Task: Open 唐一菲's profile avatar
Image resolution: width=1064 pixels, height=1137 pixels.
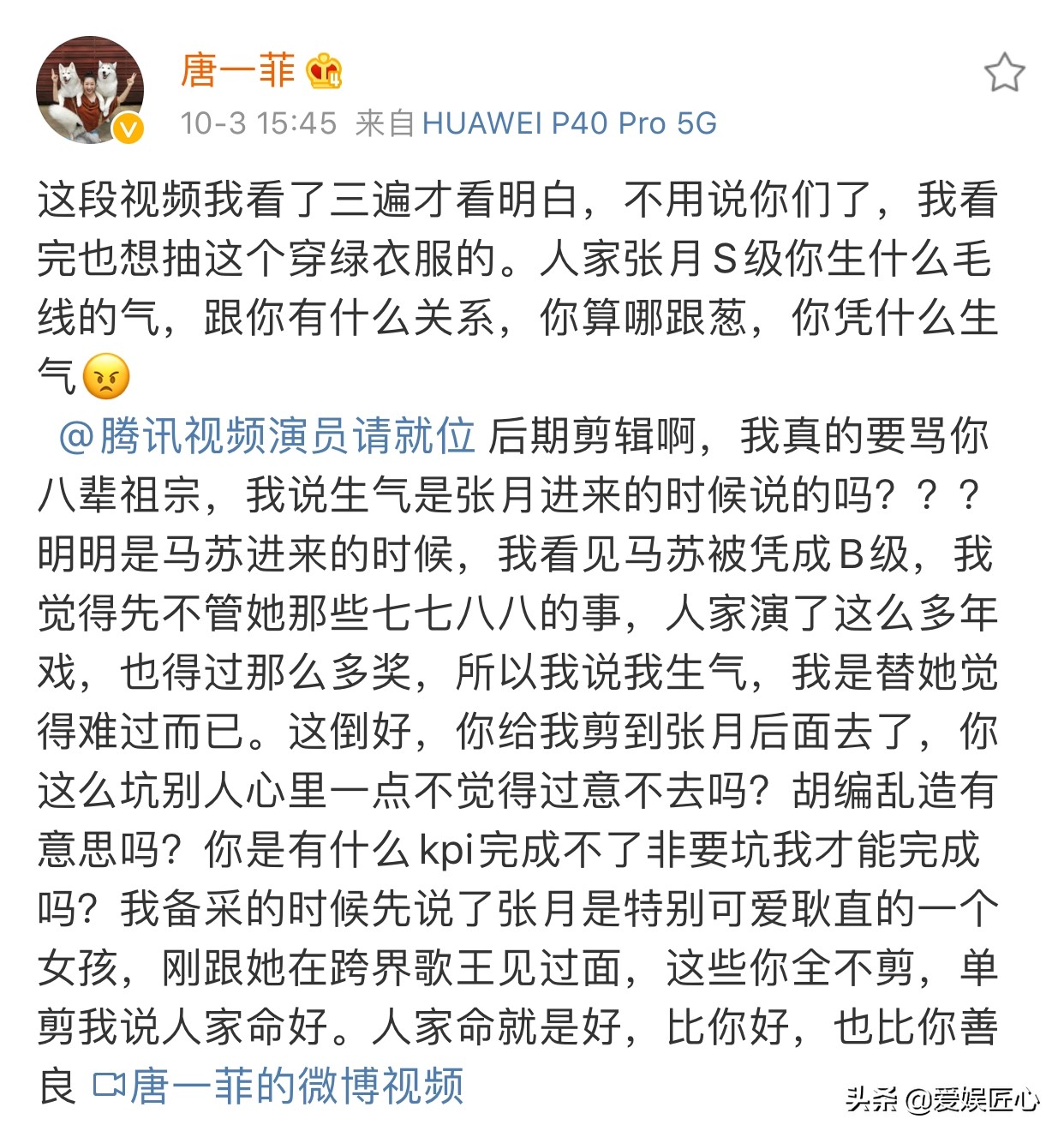Action: (89, 89)
